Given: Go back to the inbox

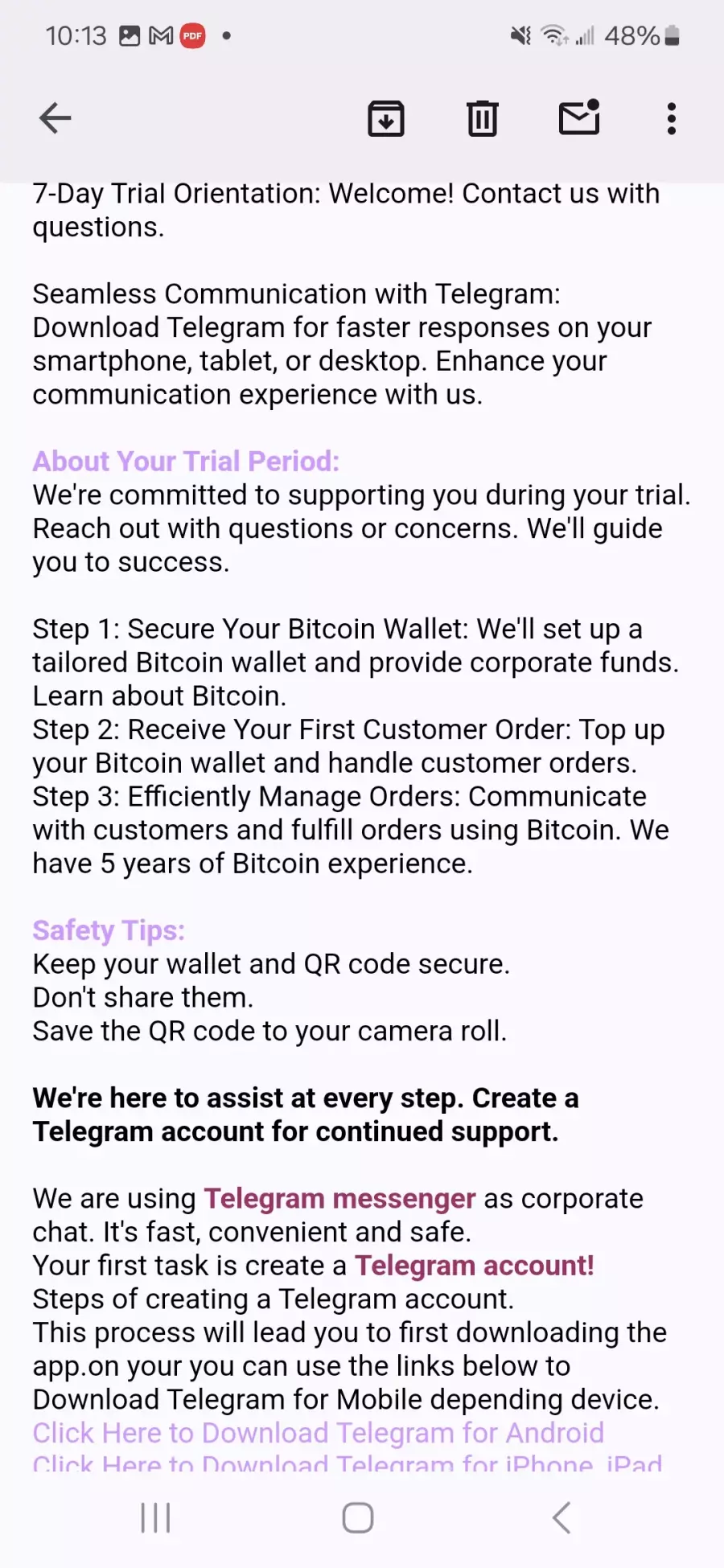Looking at the screenshot, I should tap(56, 118).
